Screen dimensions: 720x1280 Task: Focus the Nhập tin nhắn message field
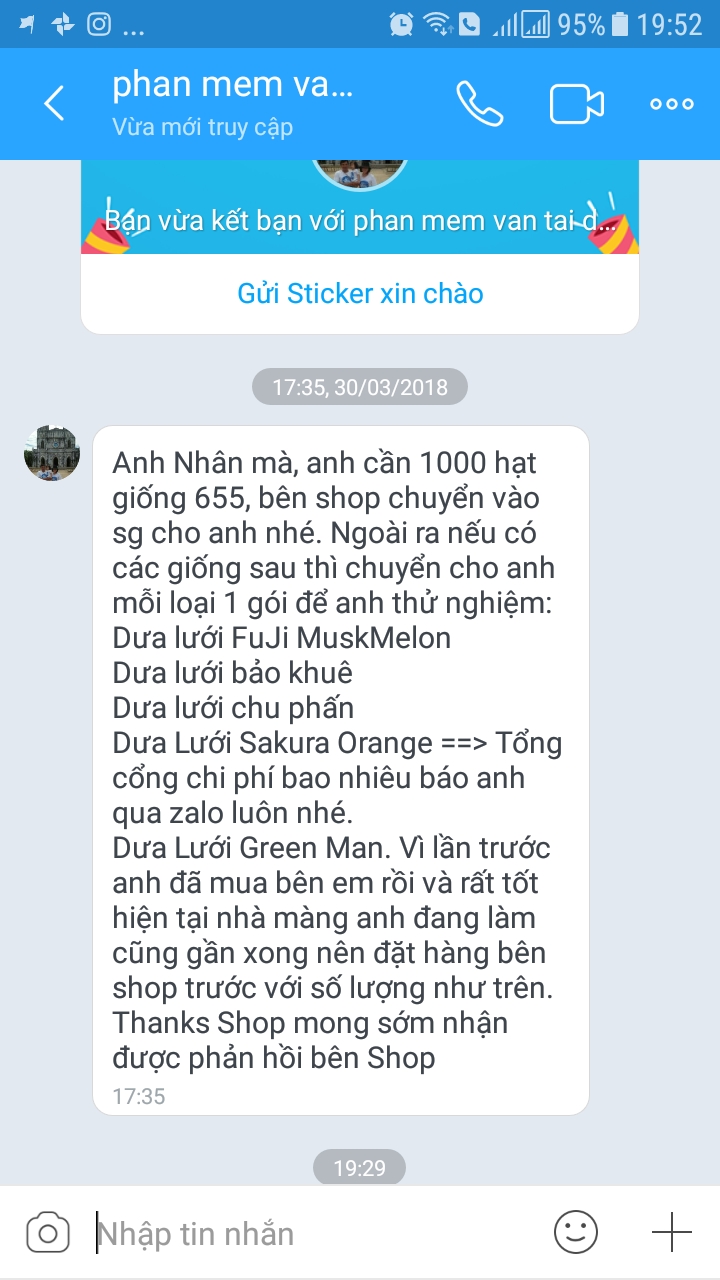pos(310,1233)
